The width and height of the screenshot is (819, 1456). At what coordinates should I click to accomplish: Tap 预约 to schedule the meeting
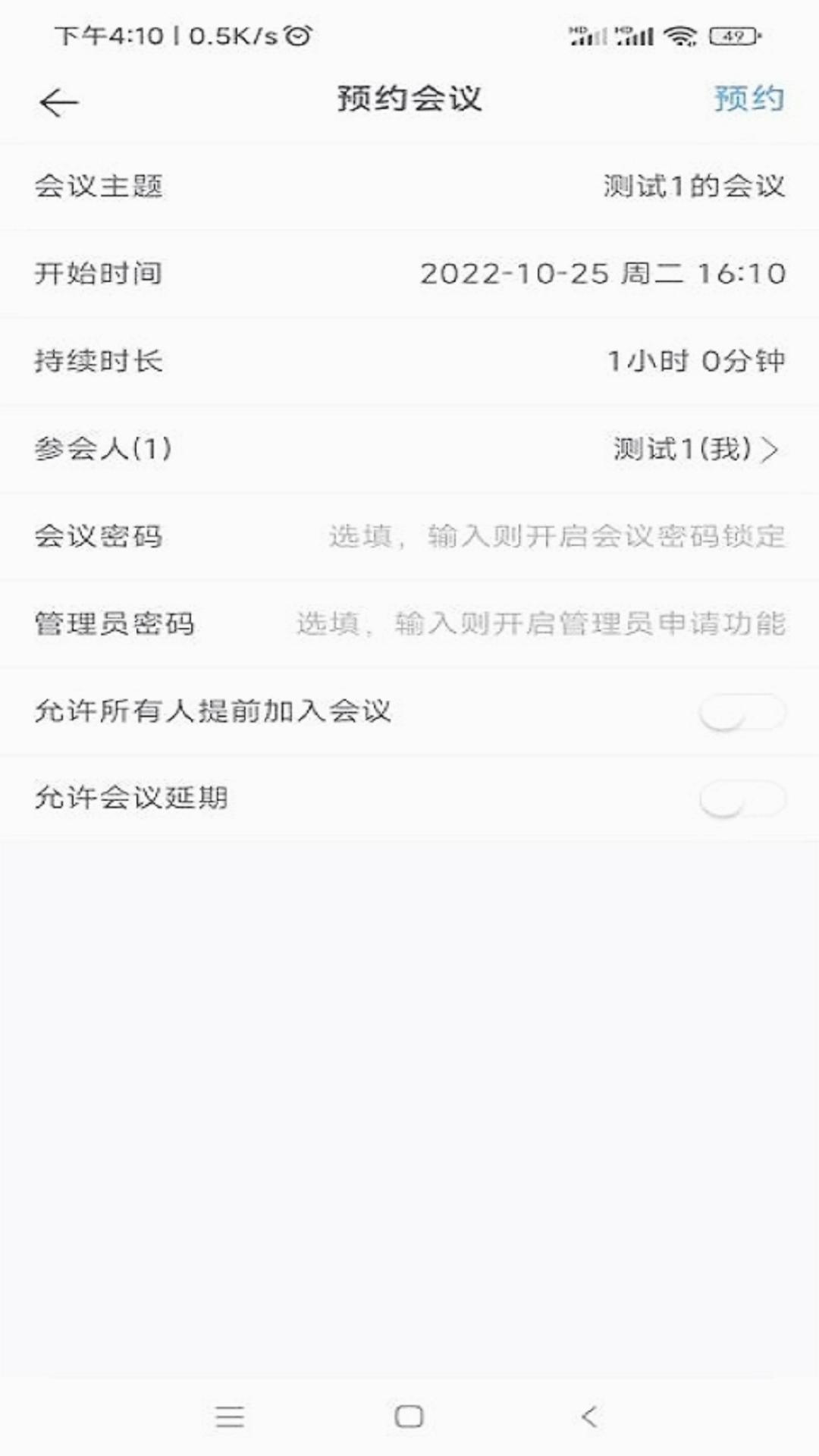pos(749,99)
